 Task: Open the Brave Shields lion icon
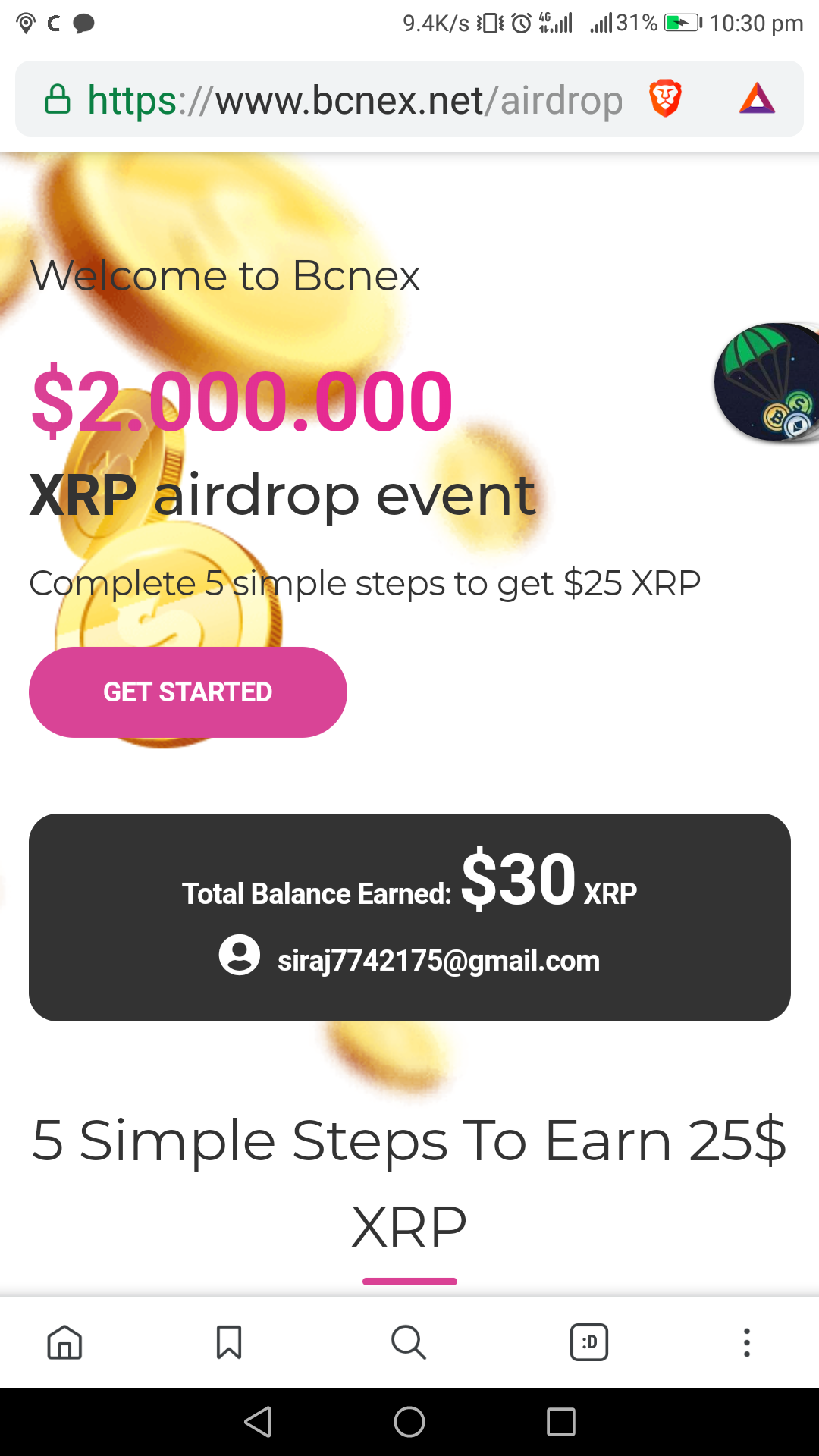click(665, 99)
